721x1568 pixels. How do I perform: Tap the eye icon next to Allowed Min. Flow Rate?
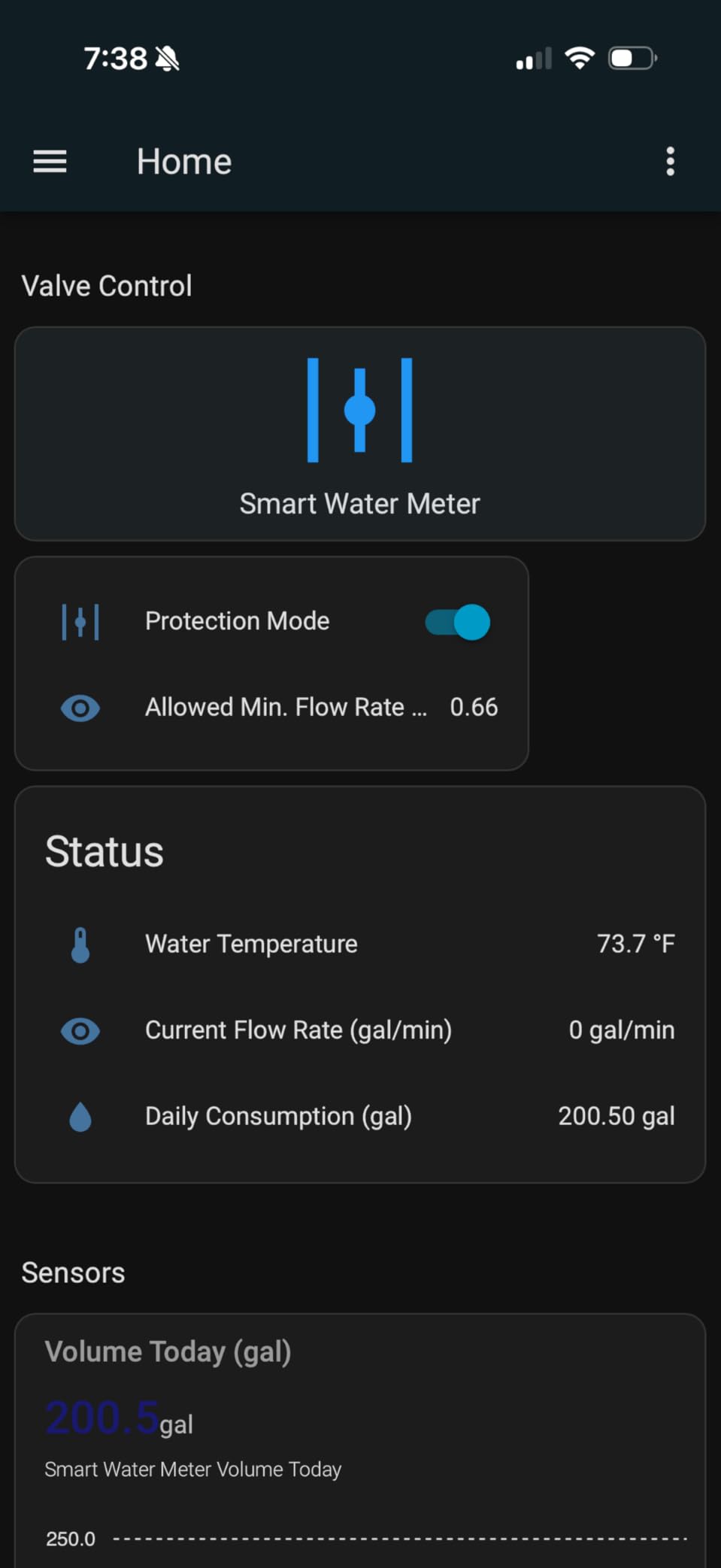[80, 708]
